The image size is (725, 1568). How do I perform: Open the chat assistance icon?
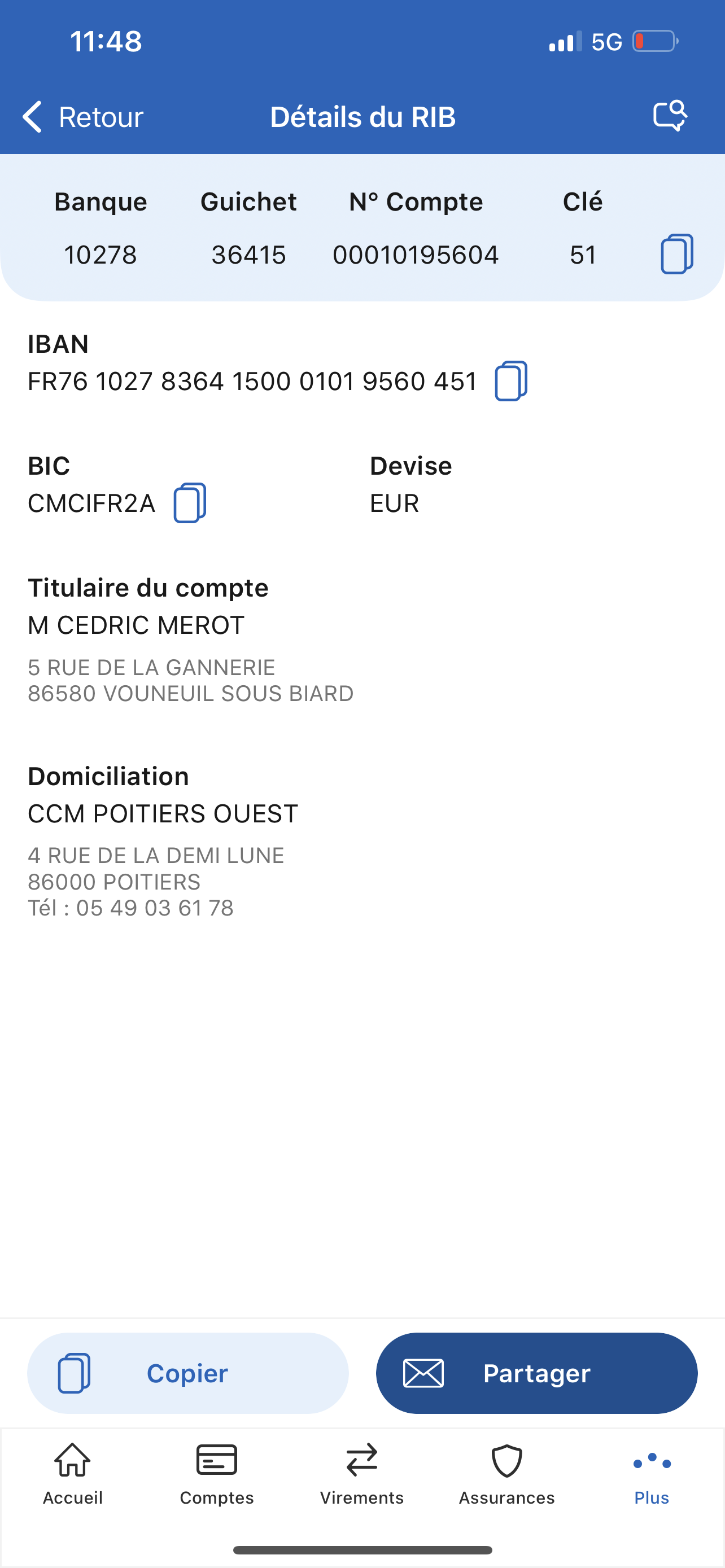670,116
